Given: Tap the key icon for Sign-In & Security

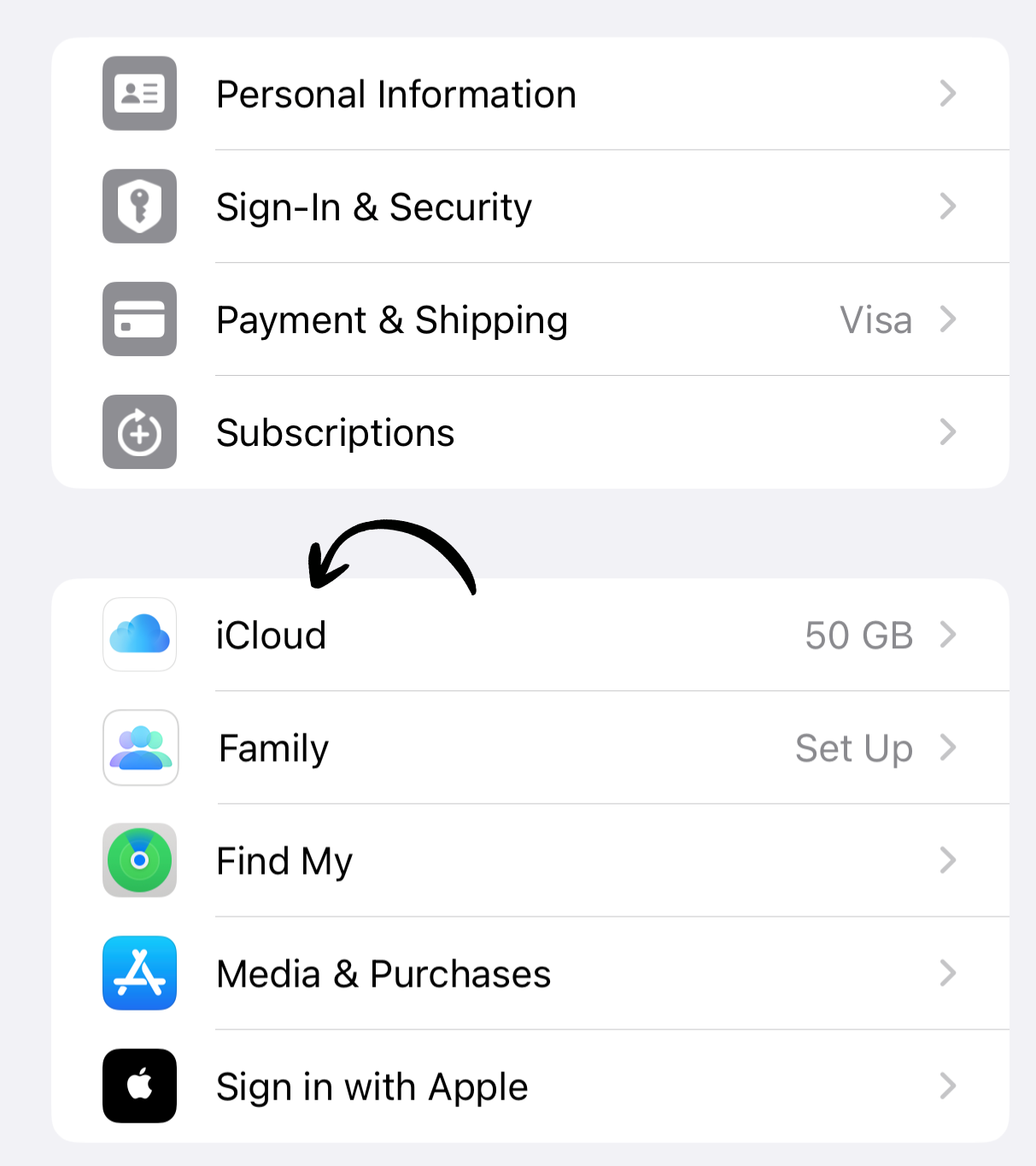Looking at the screenshot, I should point(139,207).
